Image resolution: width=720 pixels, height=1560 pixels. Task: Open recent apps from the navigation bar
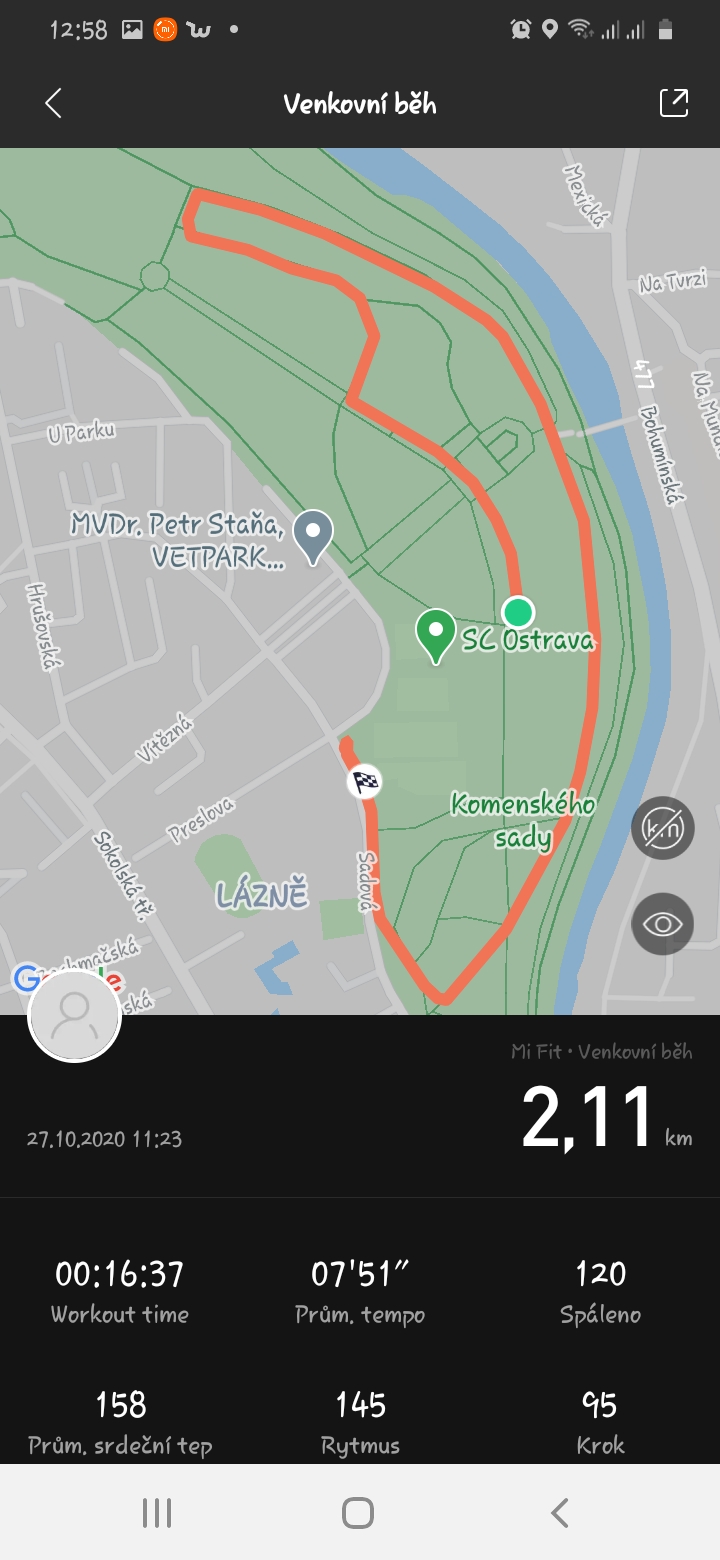coord(157,1513)
